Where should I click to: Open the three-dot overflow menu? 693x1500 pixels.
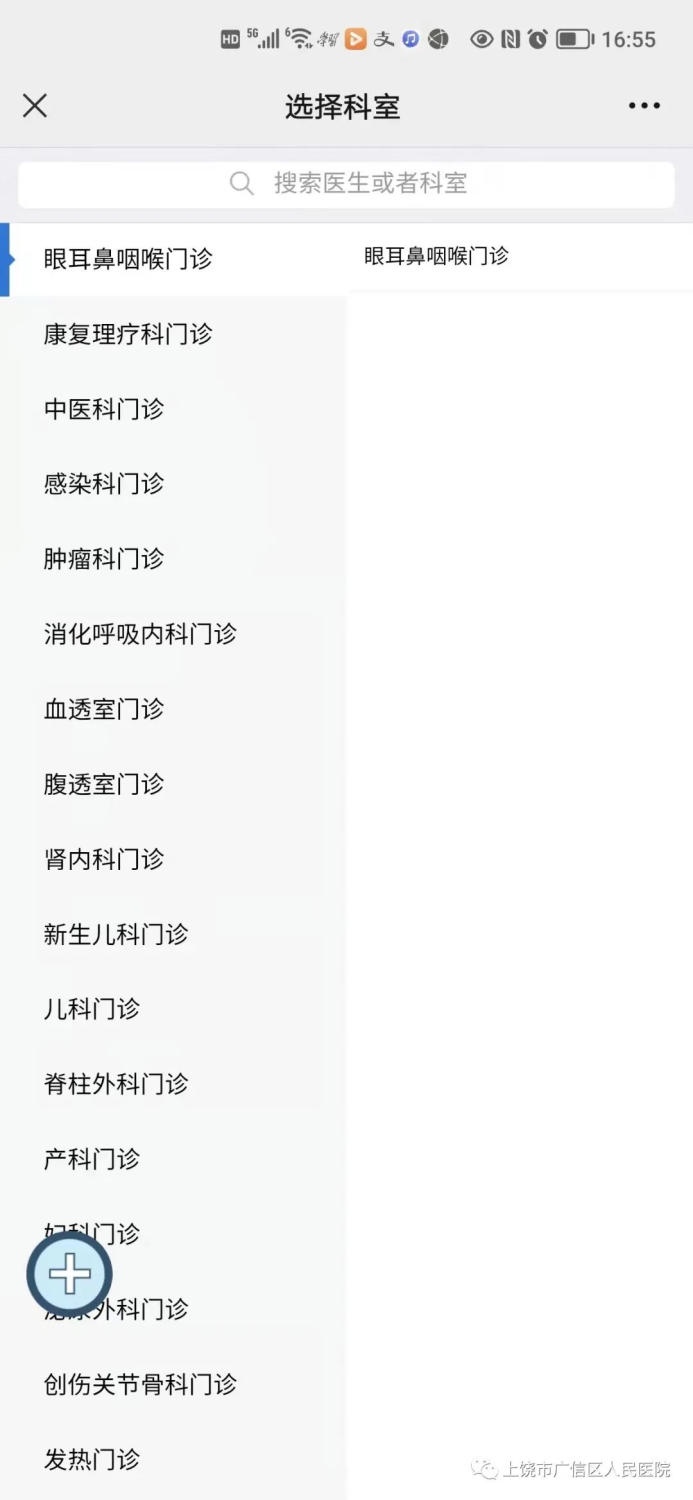(644, 106)
